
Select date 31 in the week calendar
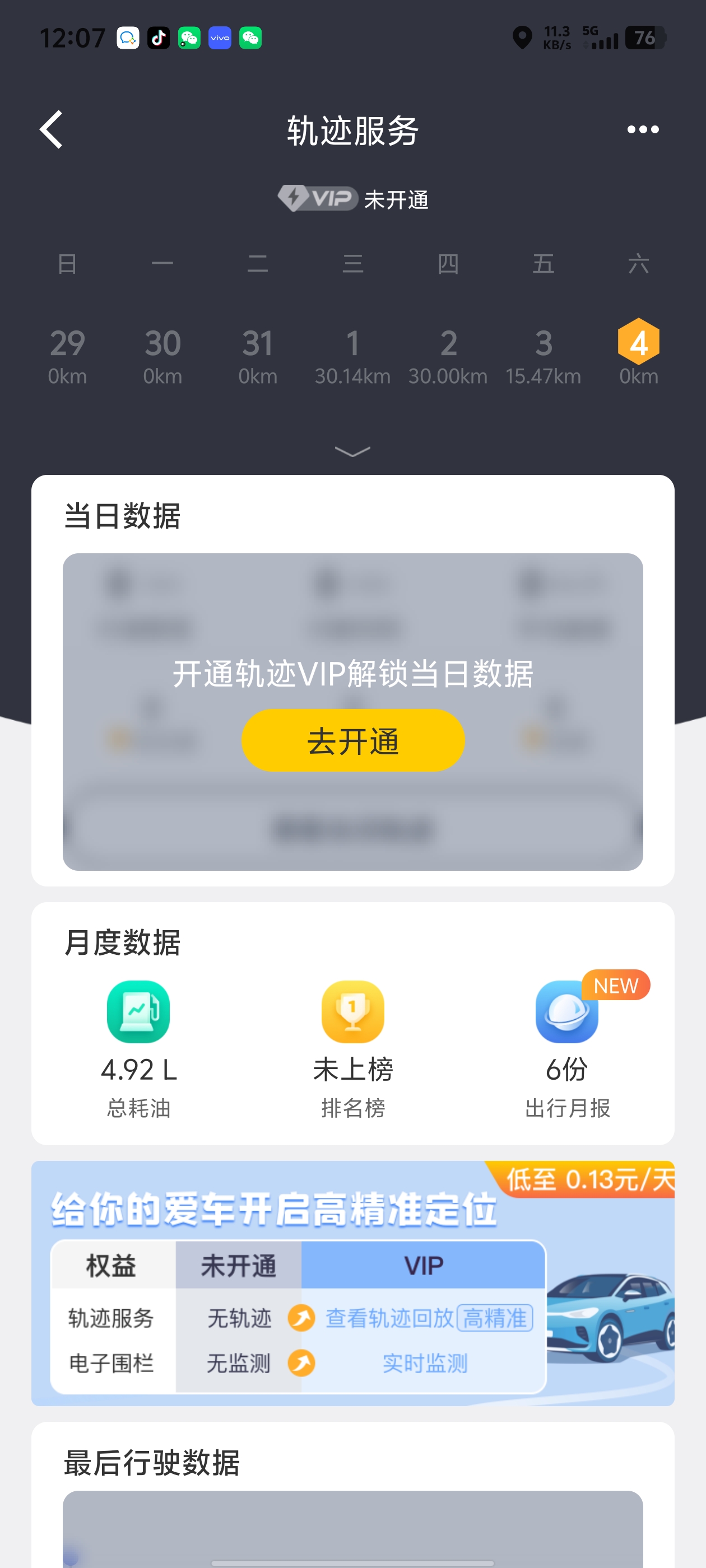tap(258, 356)
